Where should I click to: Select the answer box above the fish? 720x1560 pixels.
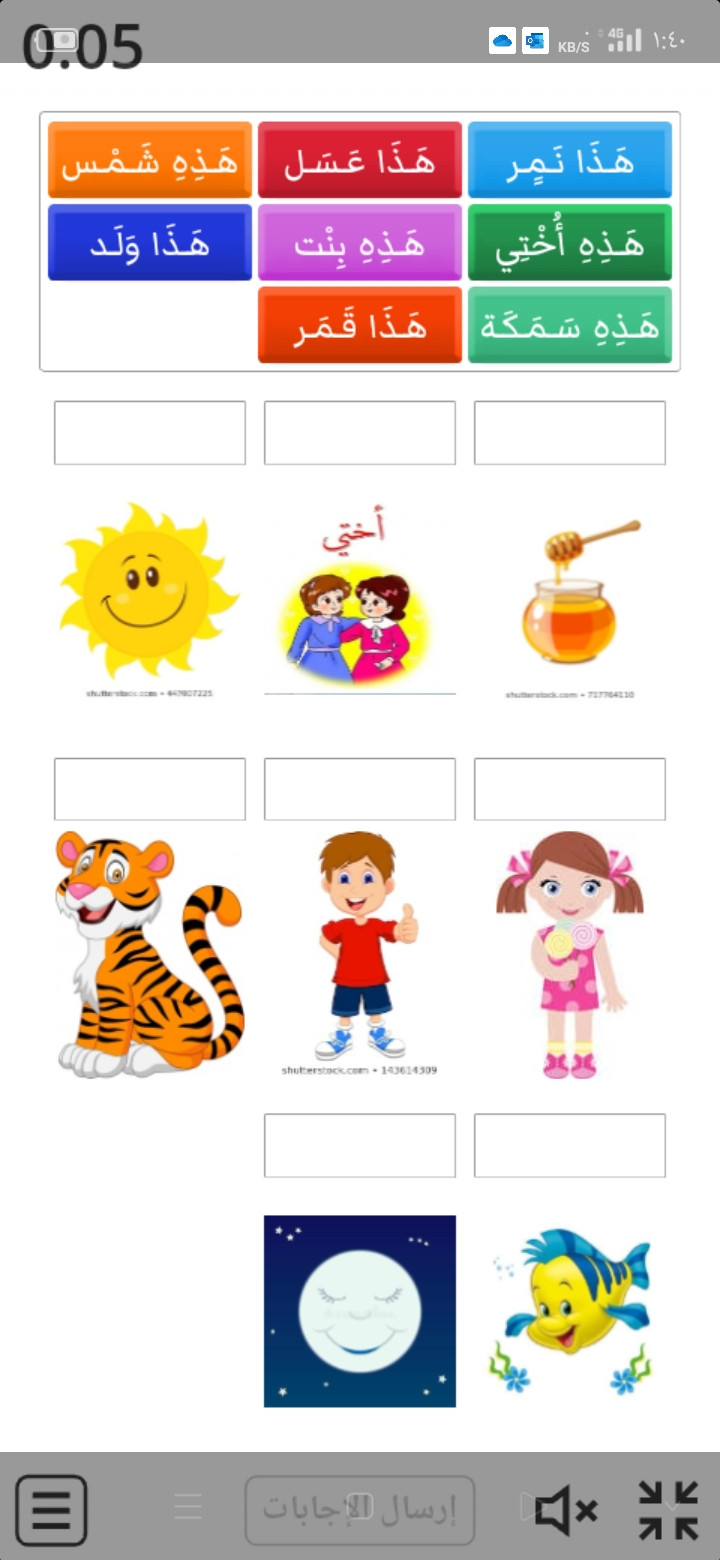pyautogui.click(x=570, y=1145)
